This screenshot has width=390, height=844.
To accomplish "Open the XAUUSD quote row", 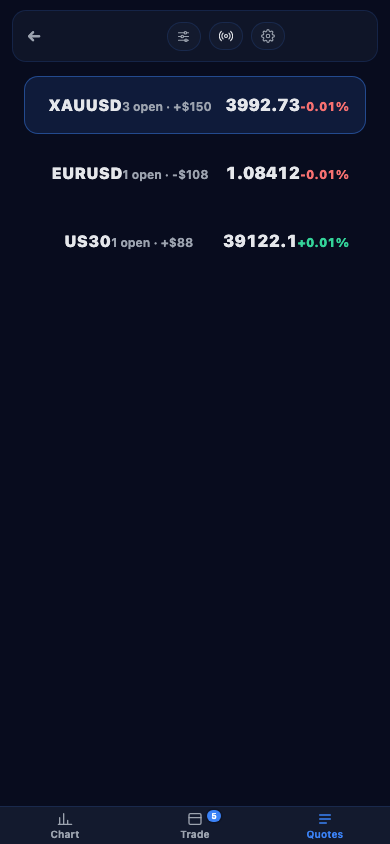I will [195, 105].
